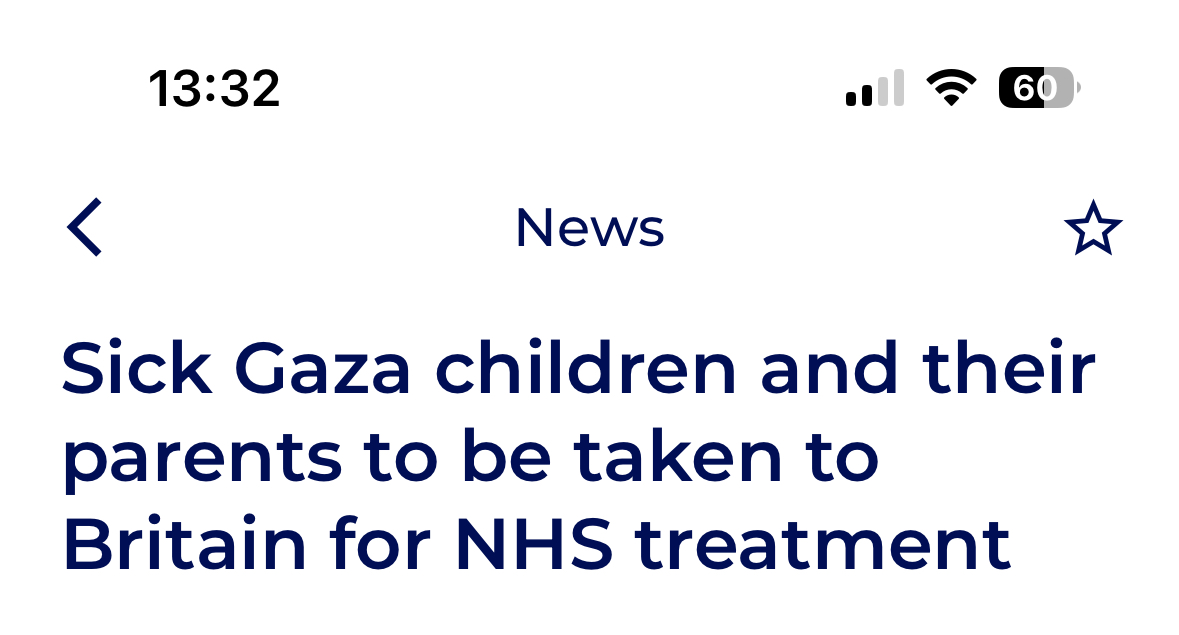Go back using the left arrow
Image resolution: width=1179 pixels, height=635 pixels.
tap(85, 228)
